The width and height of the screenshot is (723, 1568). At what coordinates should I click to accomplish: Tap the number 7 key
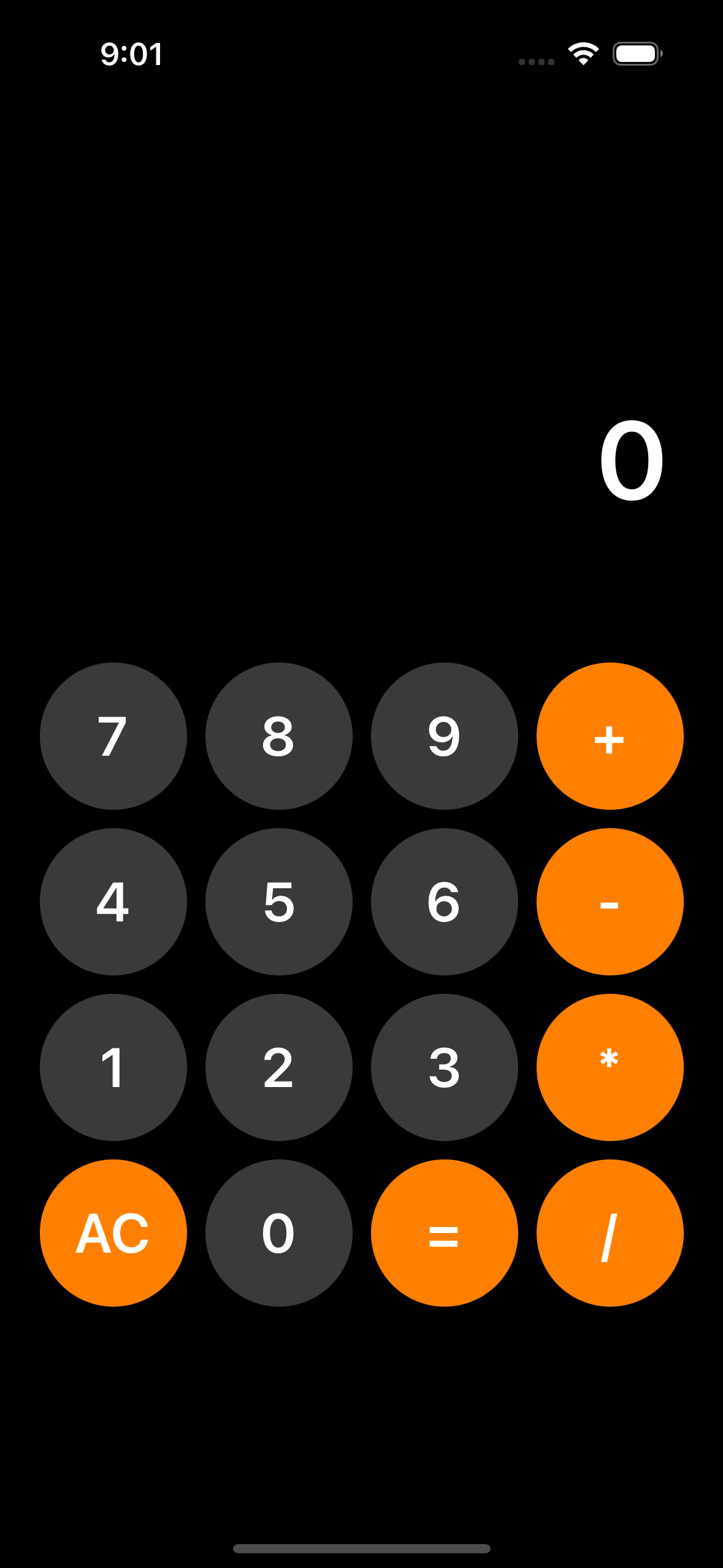tap(113, 736)
